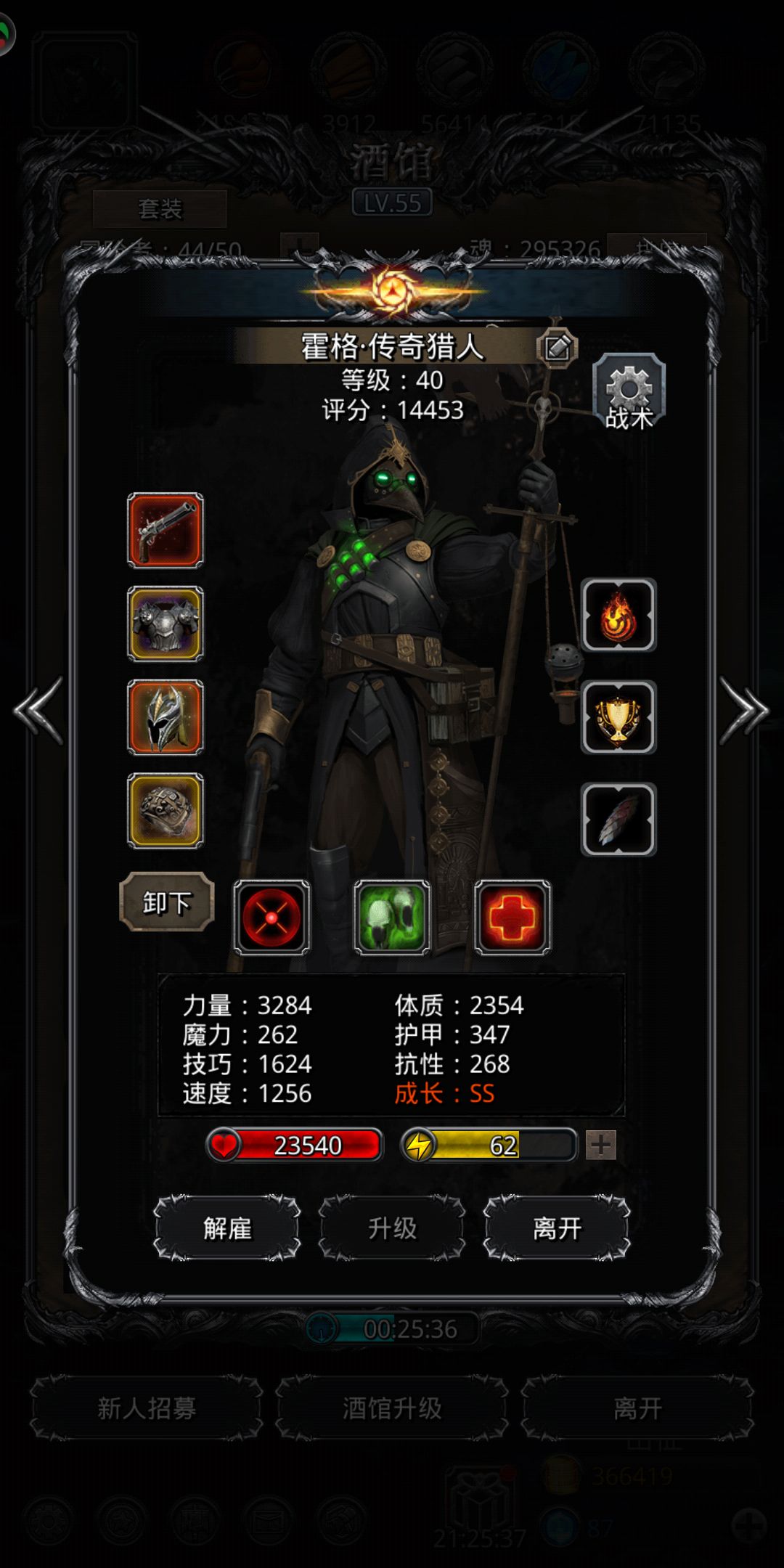Dismiss this hero with 解雇

click(x=227, y=1228)
